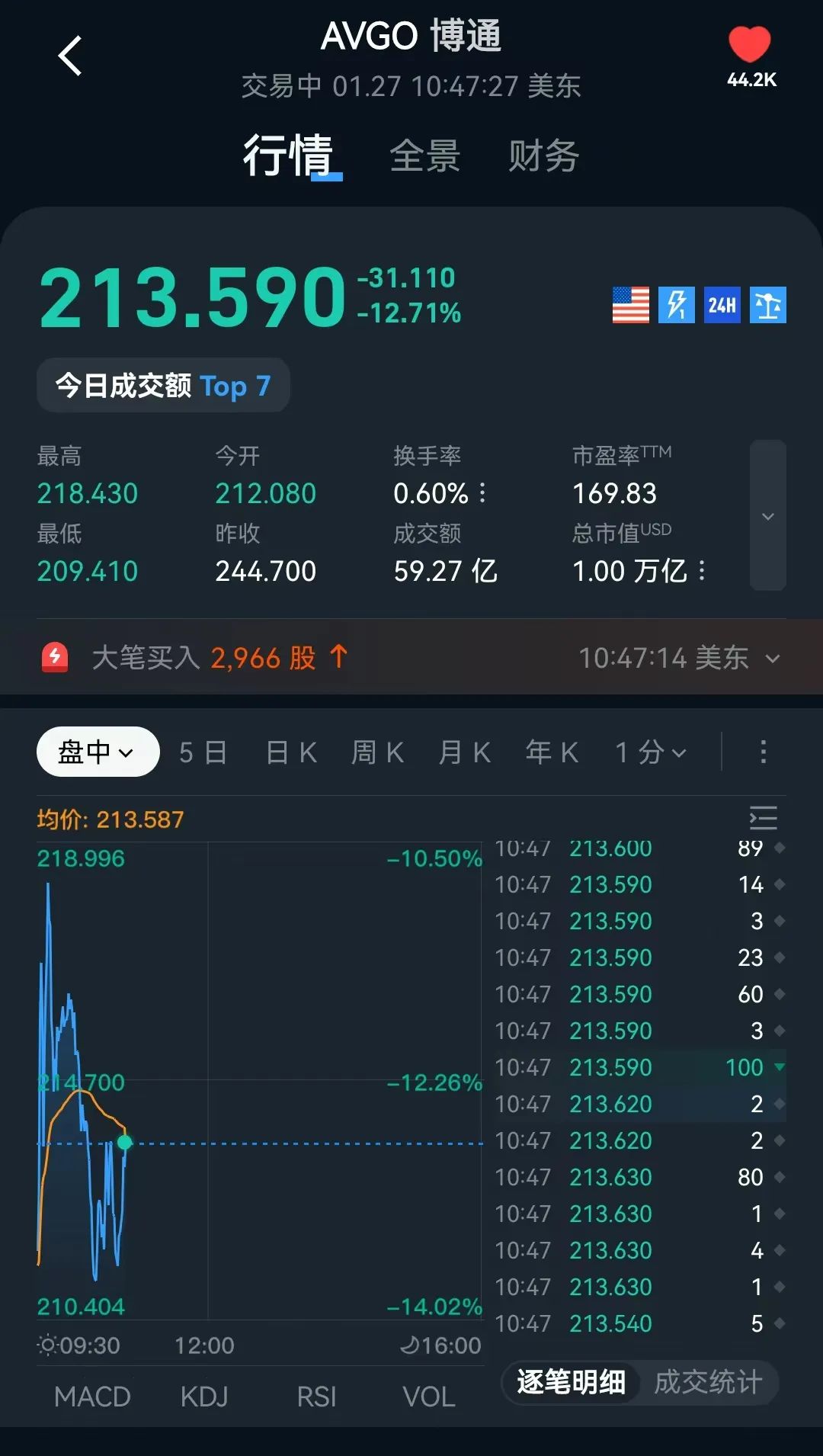This screenshot has width=823, height=1456.
Task: Show the 日K chart
Action: pos(291,753)
